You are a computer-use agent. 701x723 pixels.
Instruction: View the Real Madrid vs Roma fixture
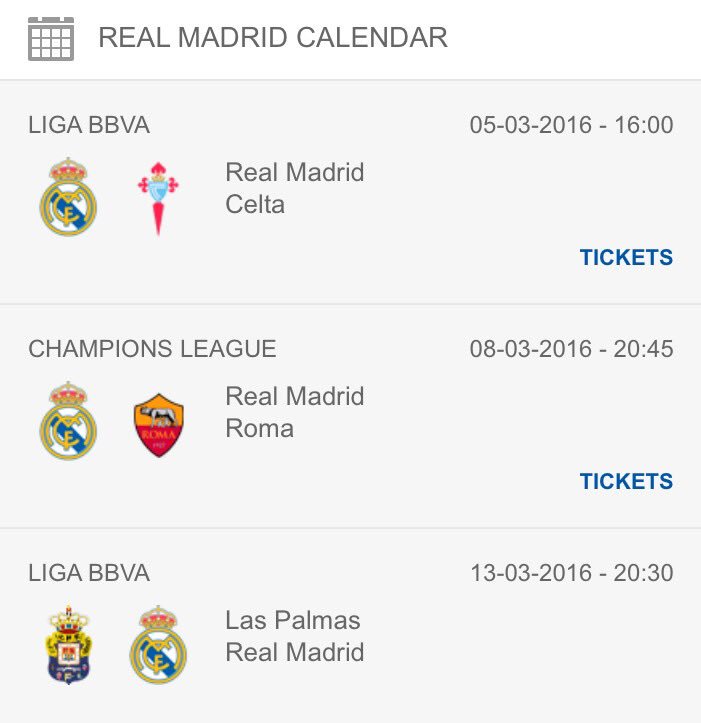(x=294, y=413)
